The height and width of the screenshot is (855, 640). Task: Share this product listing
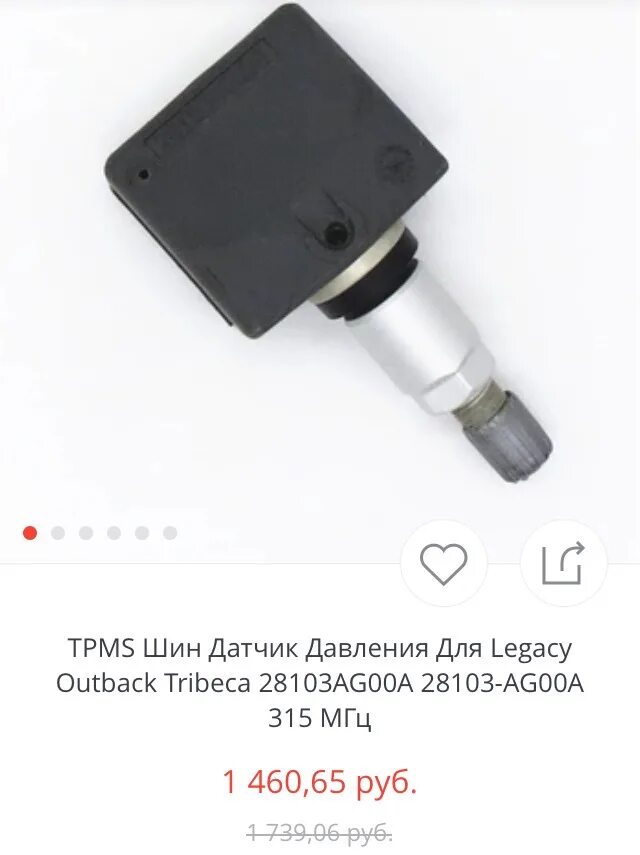(563, 564)
